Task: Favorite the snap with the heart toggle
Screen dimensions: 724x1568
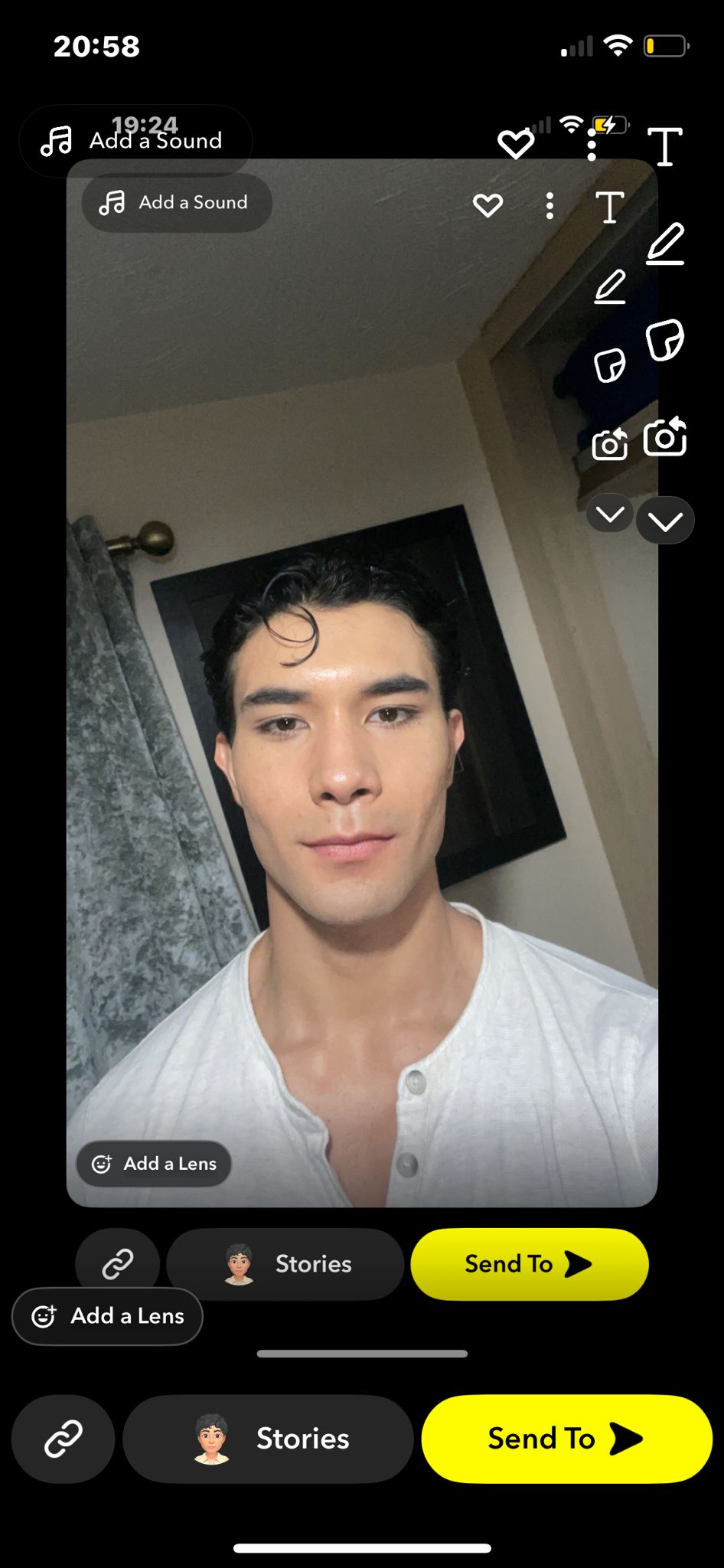Action: click(517, 142)
